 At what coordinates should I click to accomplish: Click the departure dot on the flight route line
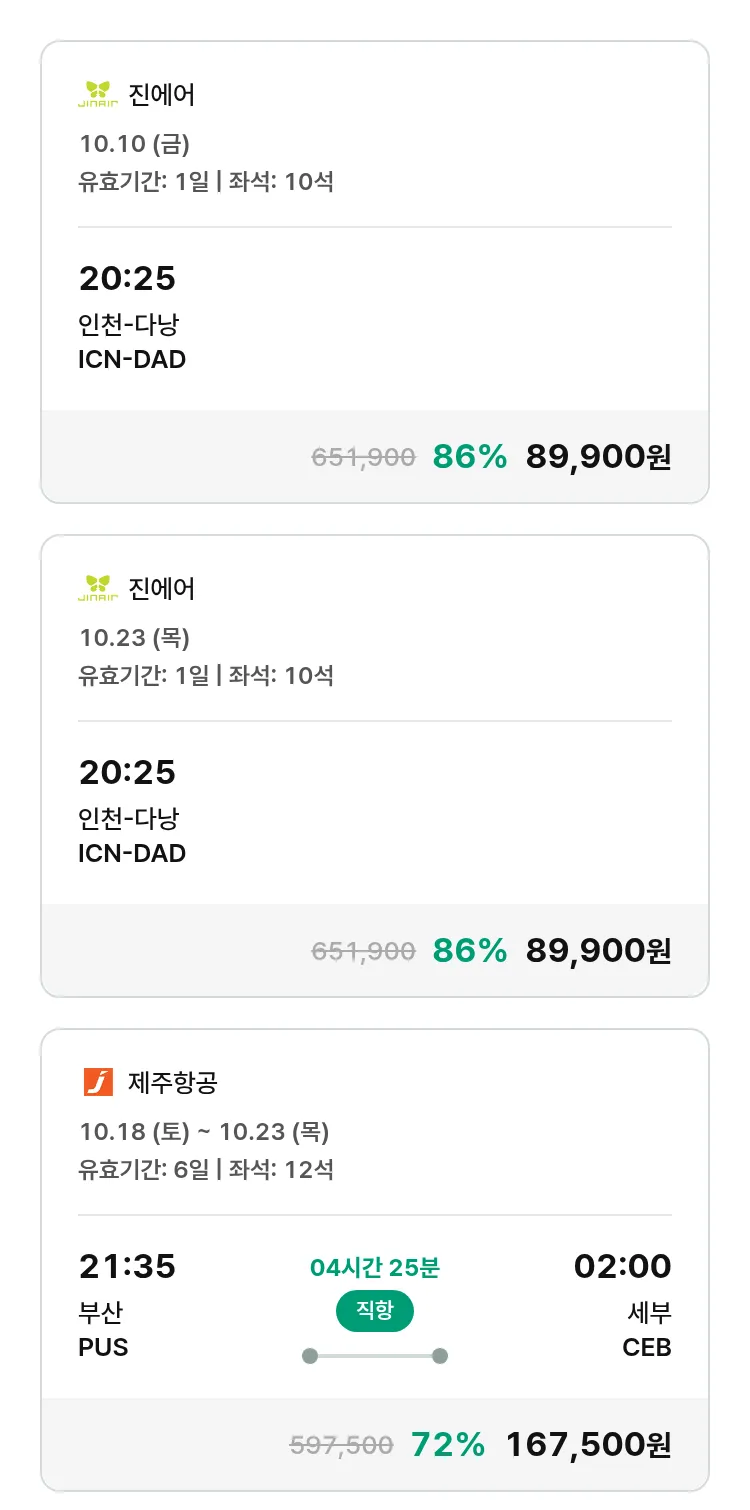point(308,1356)
